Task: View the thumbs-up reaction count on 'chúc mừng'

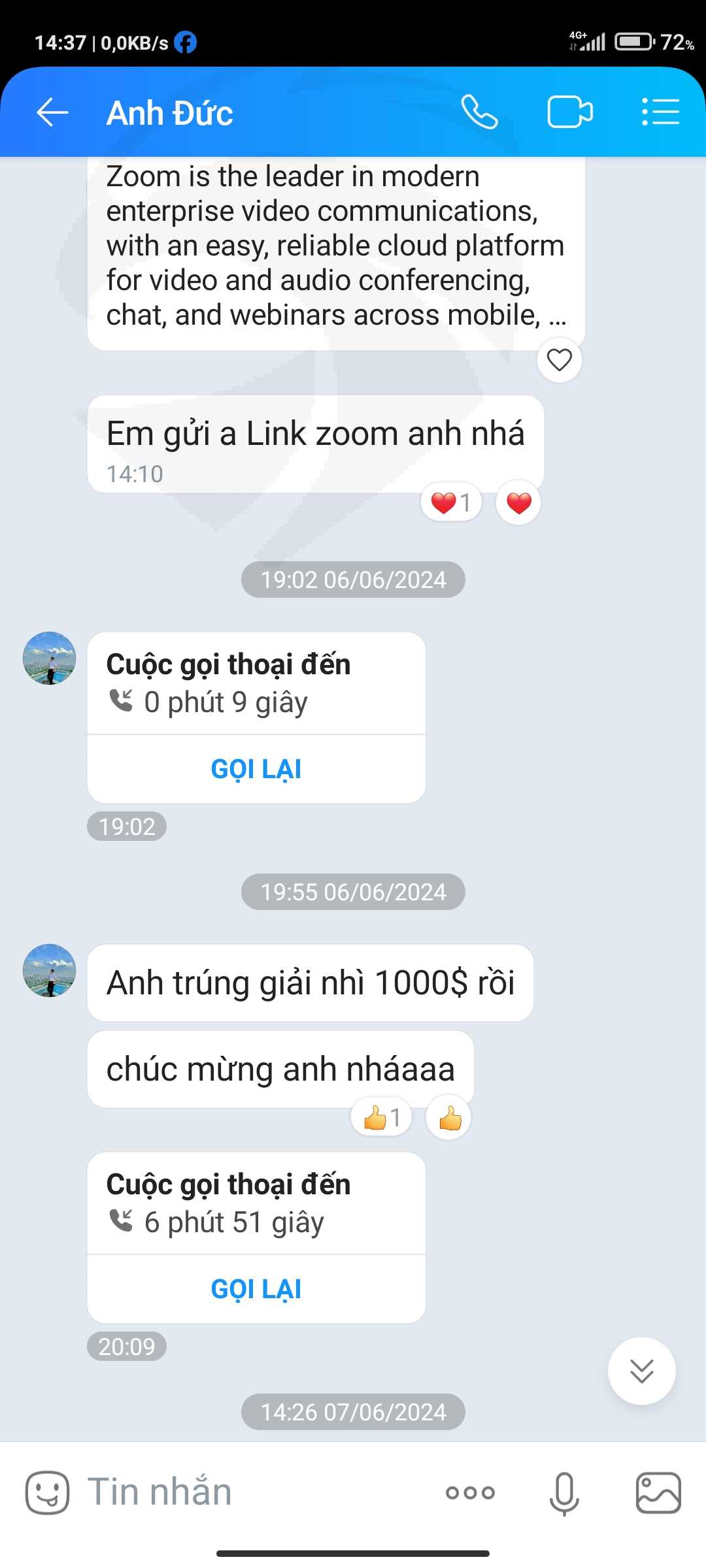Action: (x=382, y=1118)
